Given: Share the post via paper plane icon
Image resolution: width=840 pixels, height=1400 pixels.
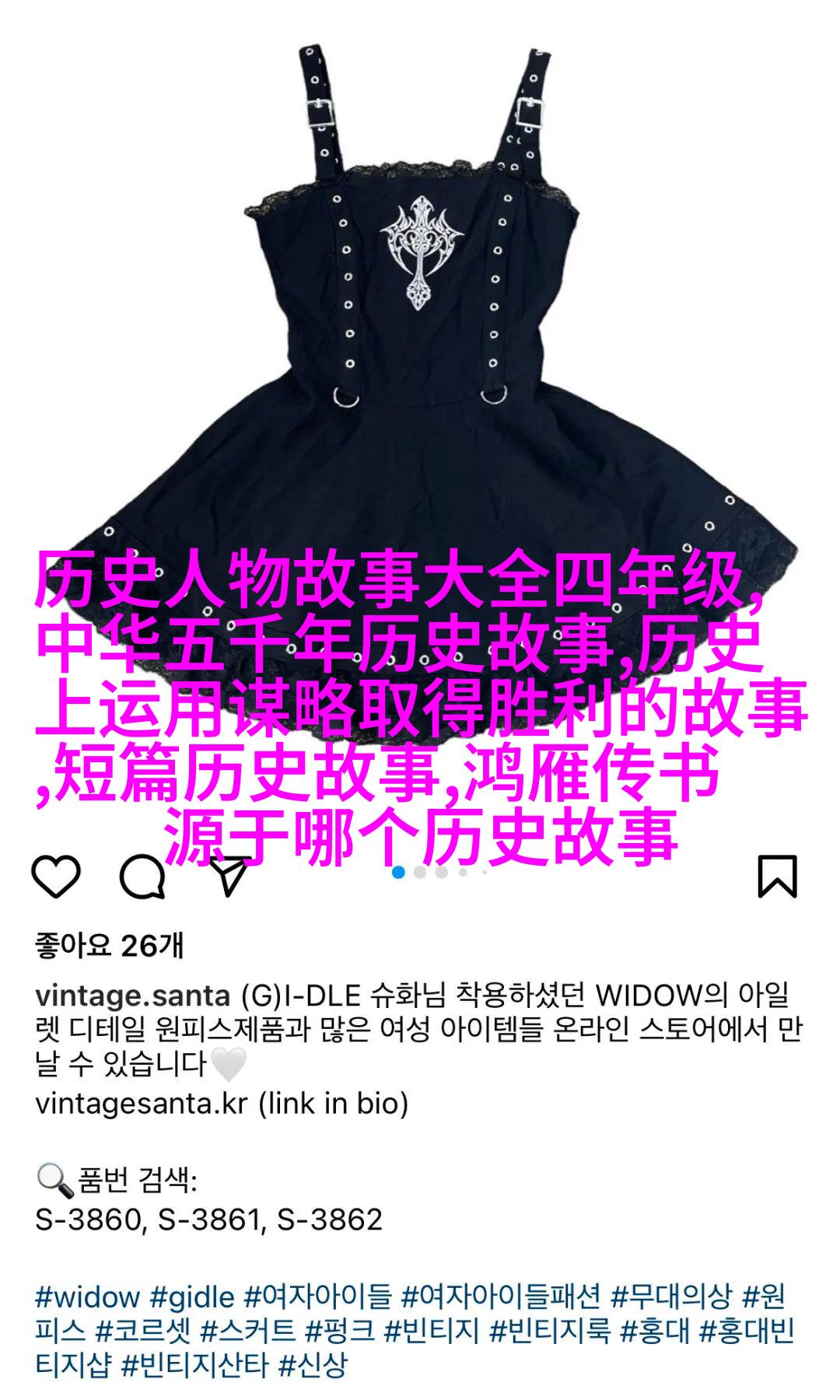Looking at the screenshot, I should point(228,877).
